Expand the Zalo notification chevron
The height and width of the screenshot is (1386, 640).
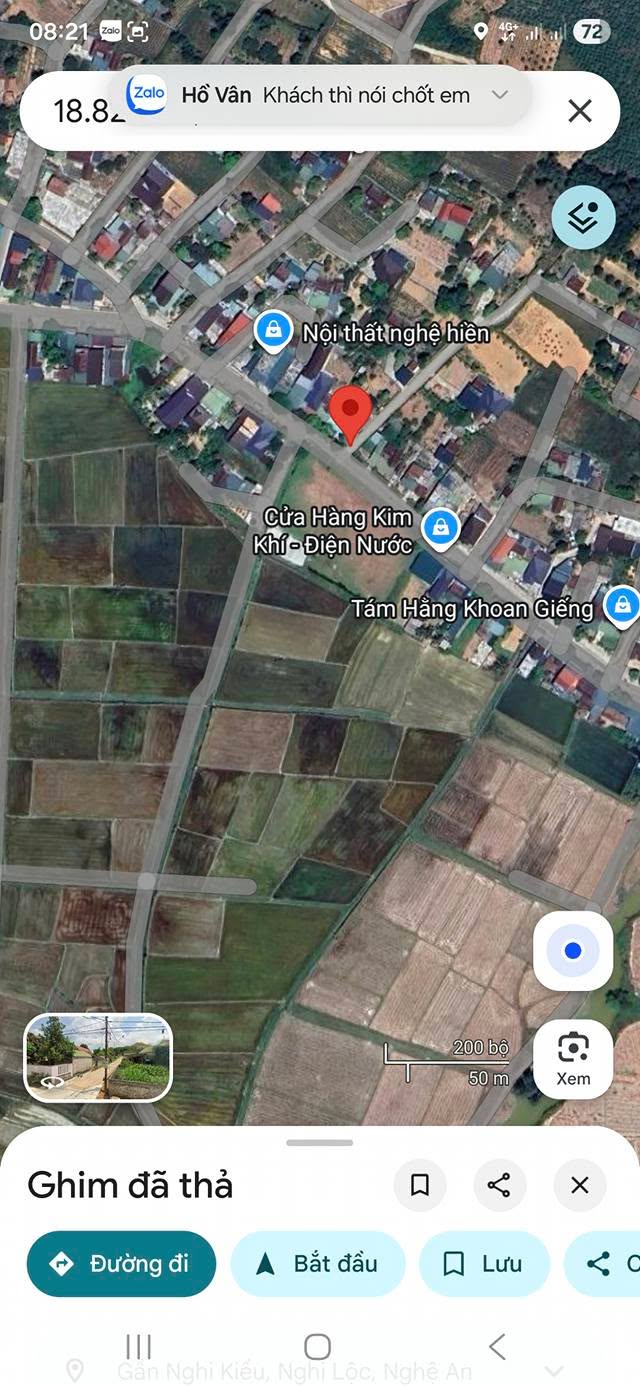500,95
